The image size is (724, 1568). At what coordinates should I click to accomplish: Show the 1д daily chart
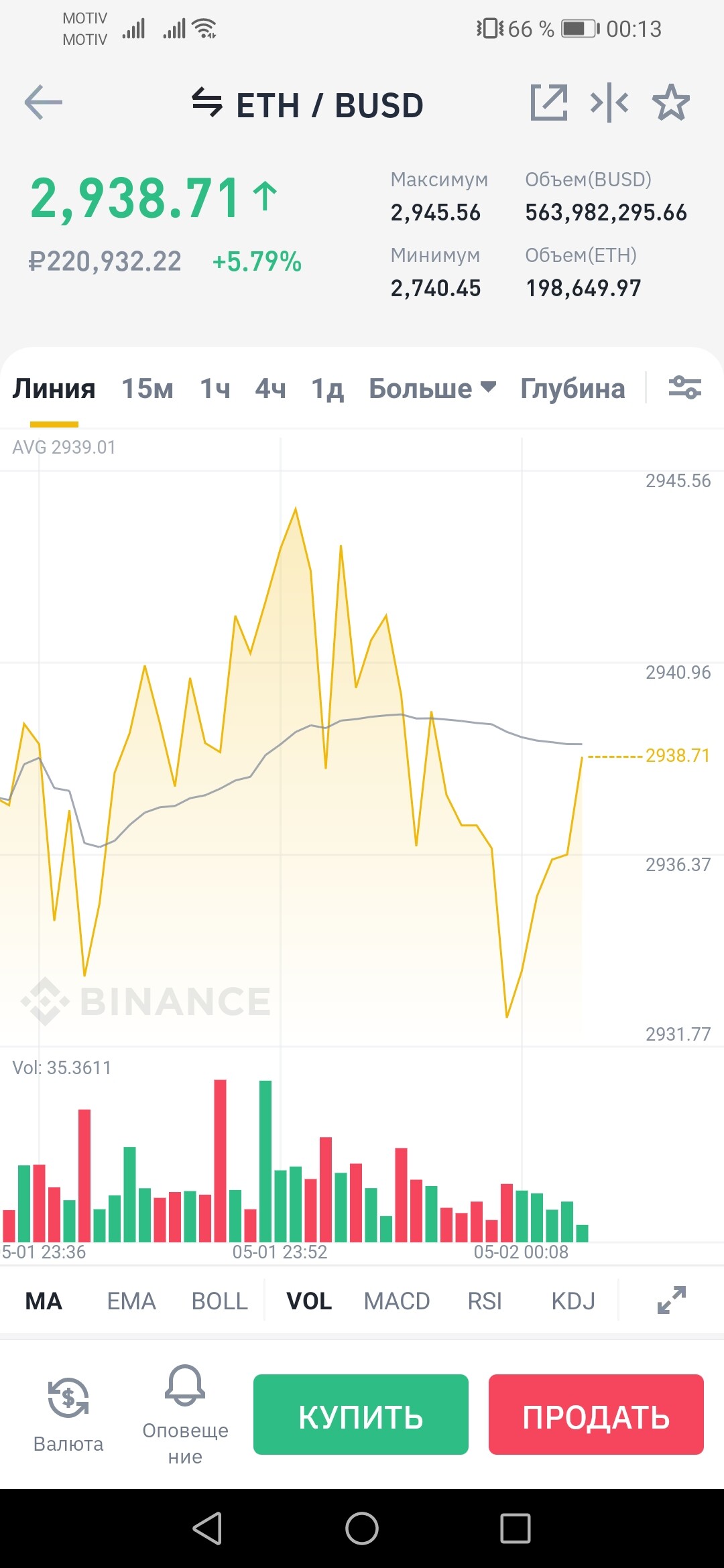(327, 389)
